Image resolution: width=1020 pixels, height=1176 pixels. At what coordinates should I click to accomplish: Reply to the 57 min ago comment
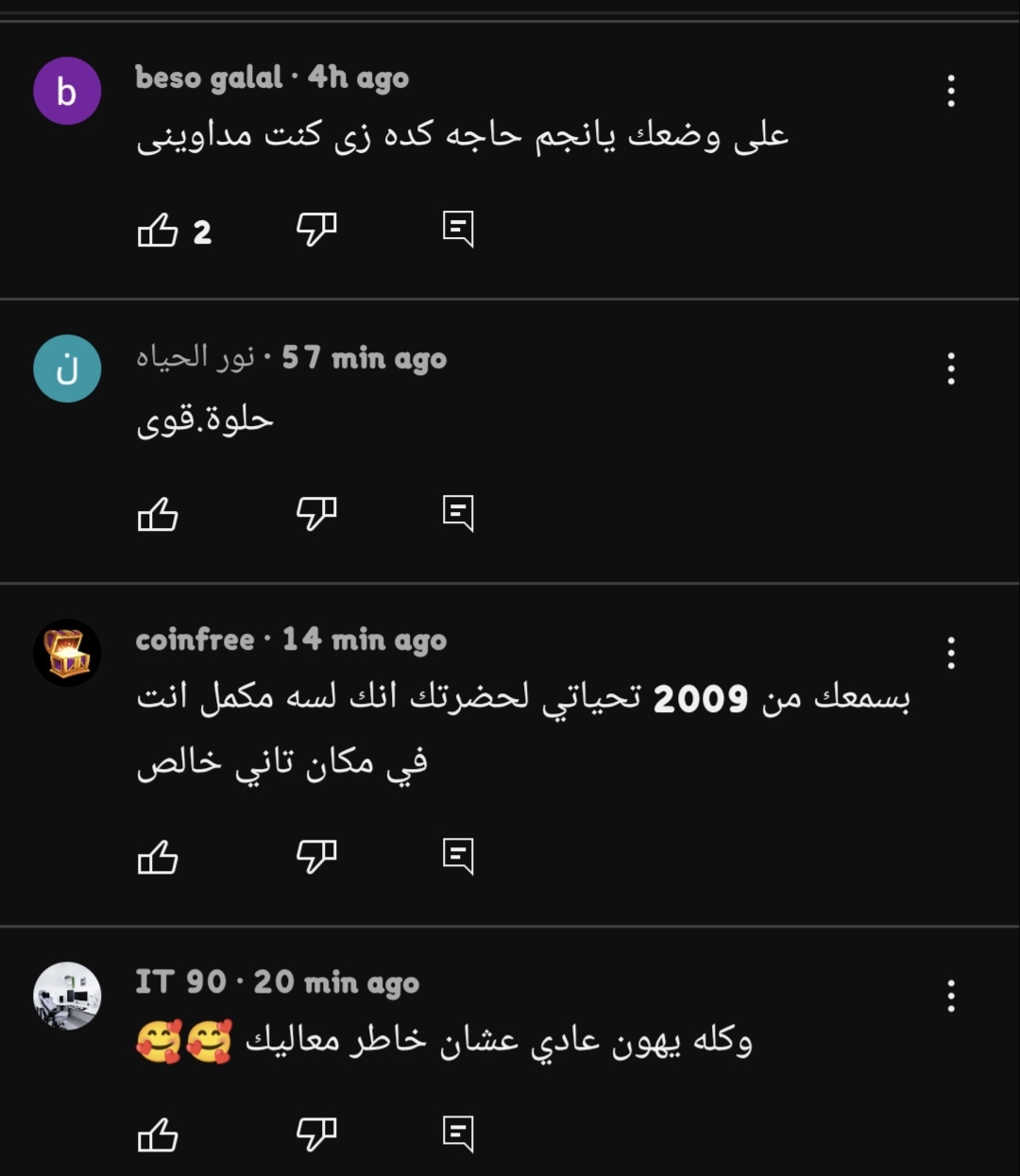(458, 514)
